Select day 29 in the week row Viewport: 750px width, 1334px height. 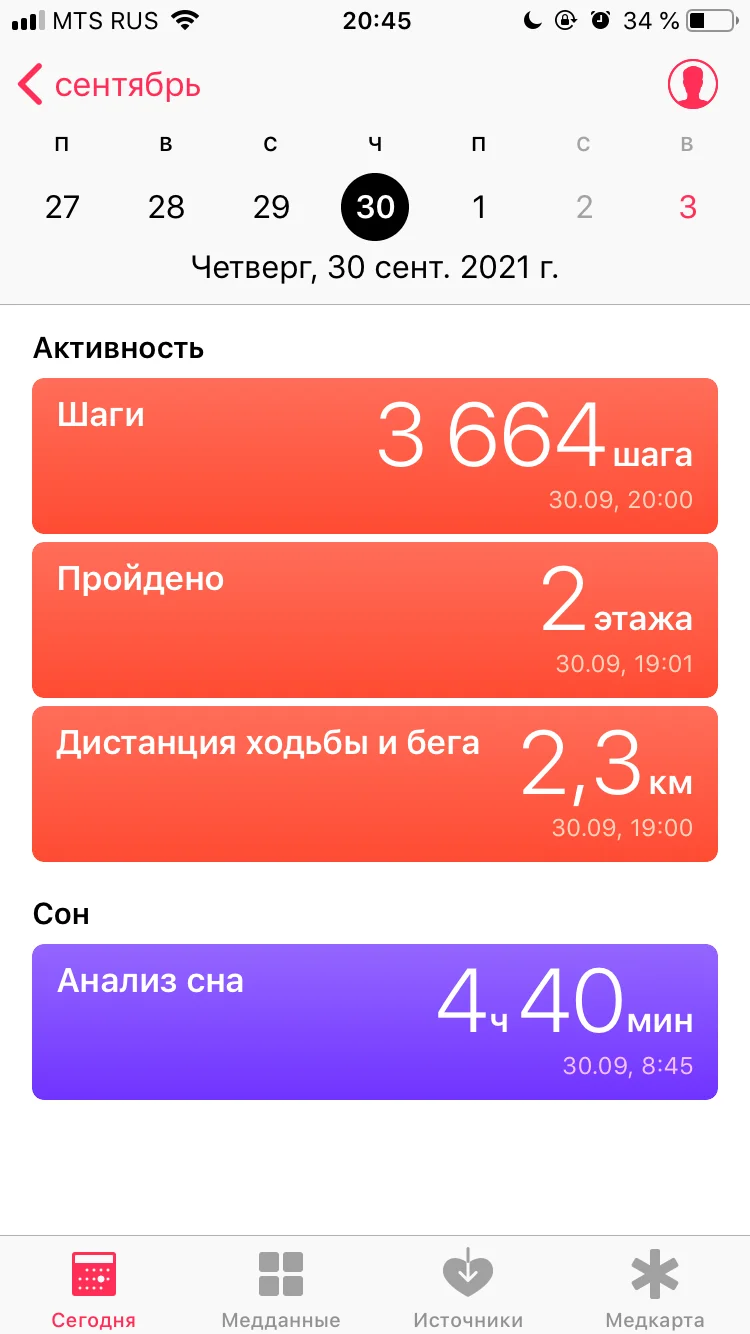click(x=271, y=207)
